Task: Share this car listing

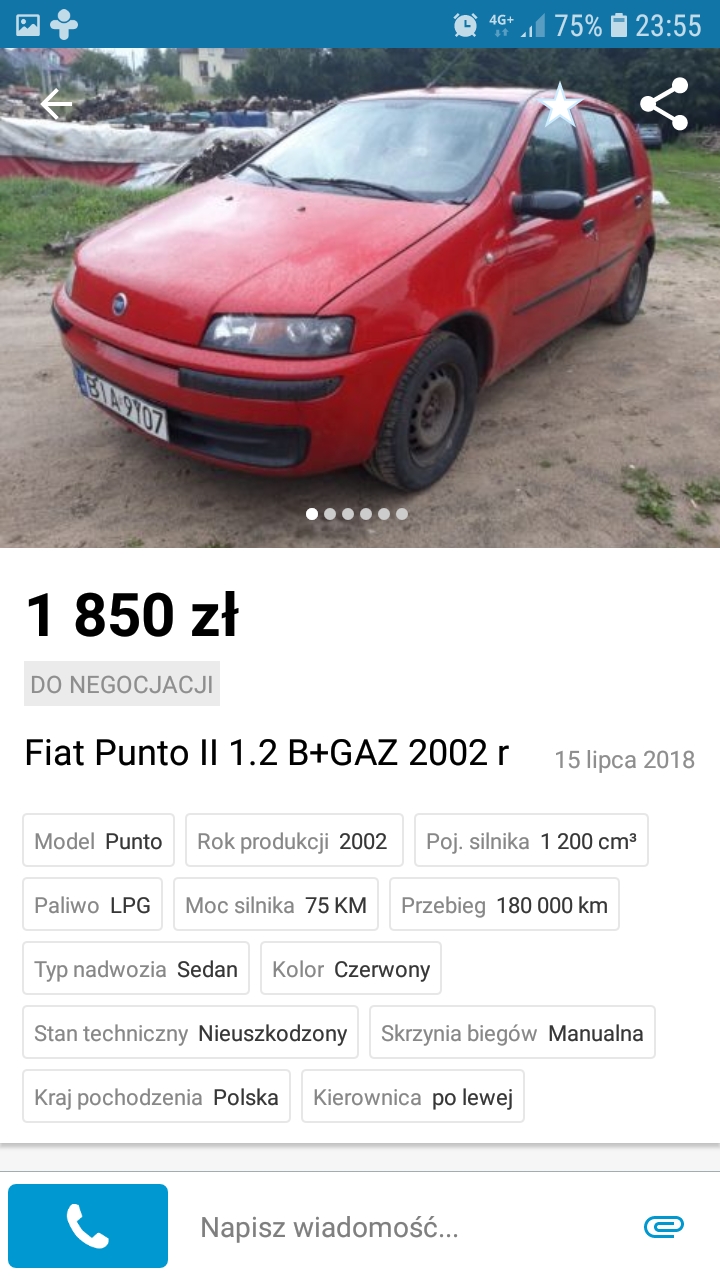Action: point(664,104)
